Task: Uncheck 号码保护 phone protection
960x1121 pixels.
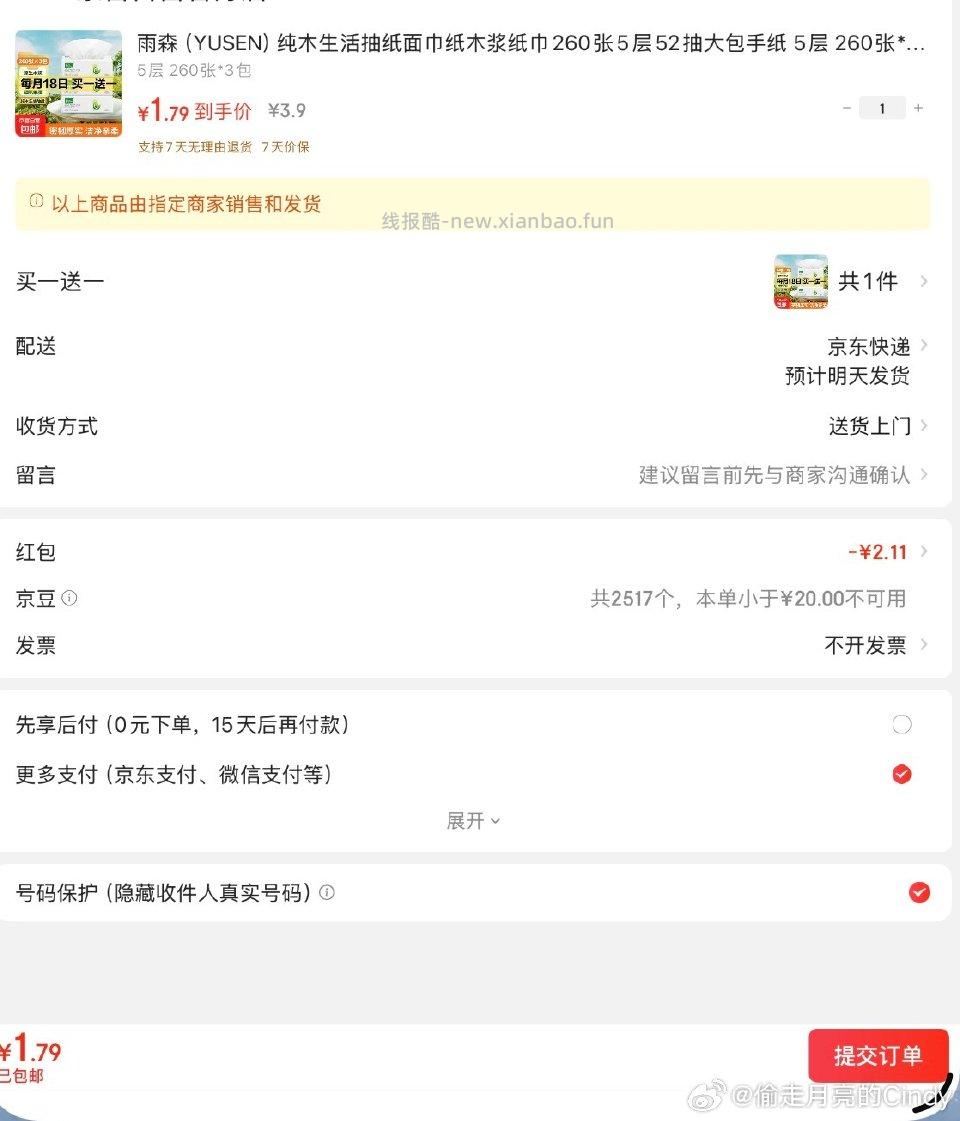Action: [920, 893]
